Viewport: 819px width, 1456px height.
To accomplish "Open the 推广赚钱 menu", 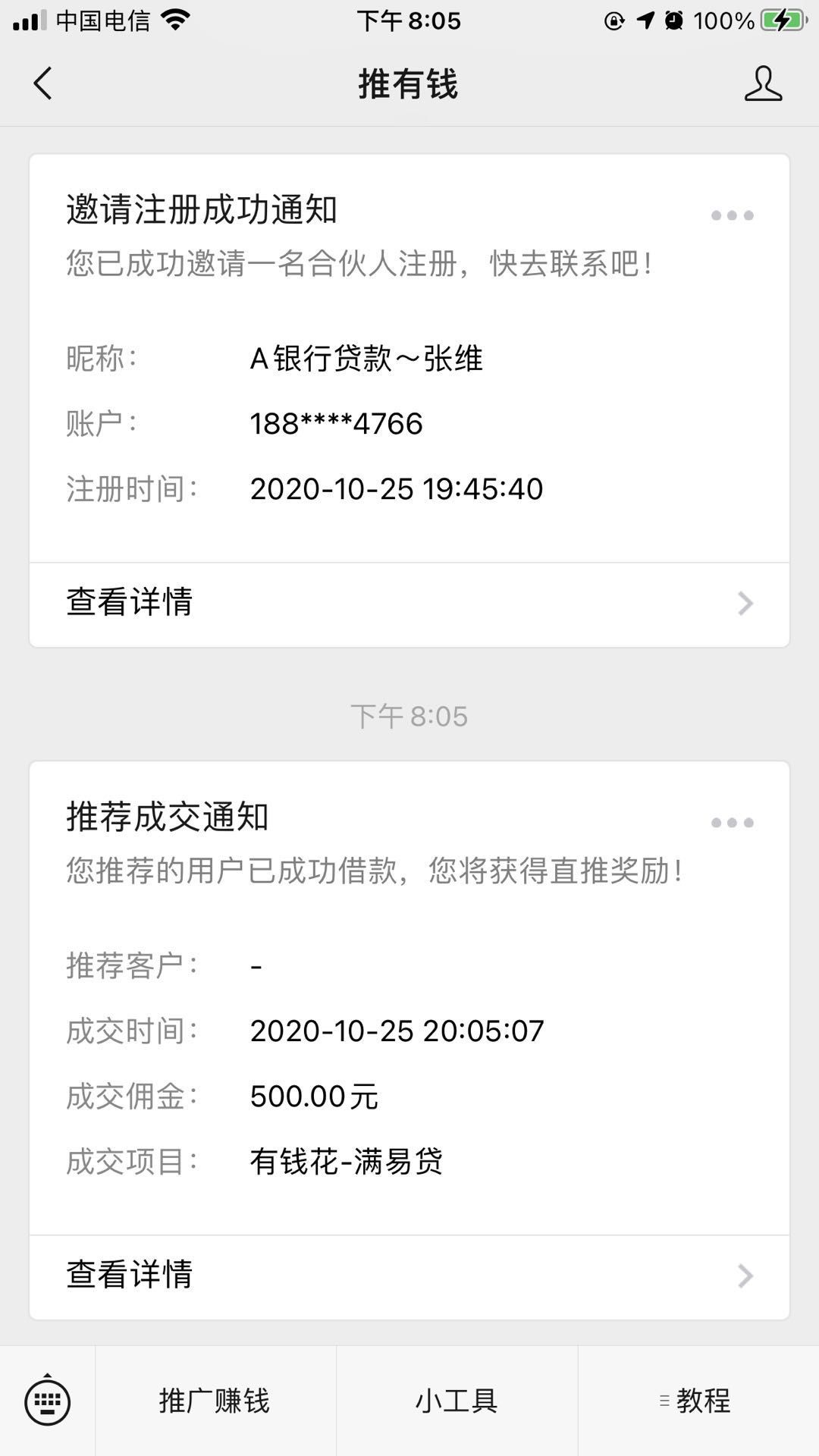I will [215, 1401].
